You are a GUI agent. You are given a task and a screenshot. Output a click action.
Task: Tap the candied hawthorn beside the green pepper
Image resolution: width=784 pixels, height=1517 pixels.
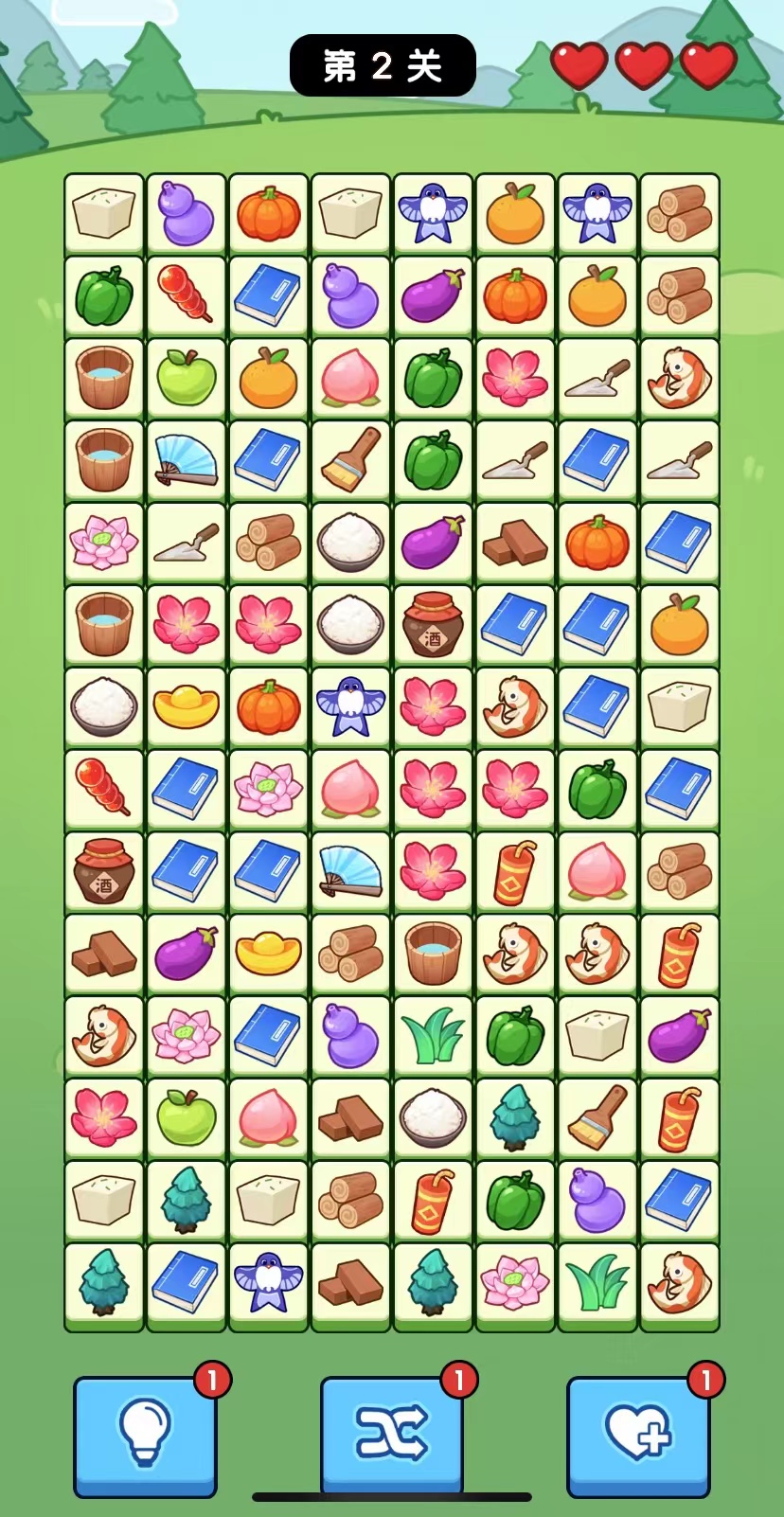[x=187, y=295]
